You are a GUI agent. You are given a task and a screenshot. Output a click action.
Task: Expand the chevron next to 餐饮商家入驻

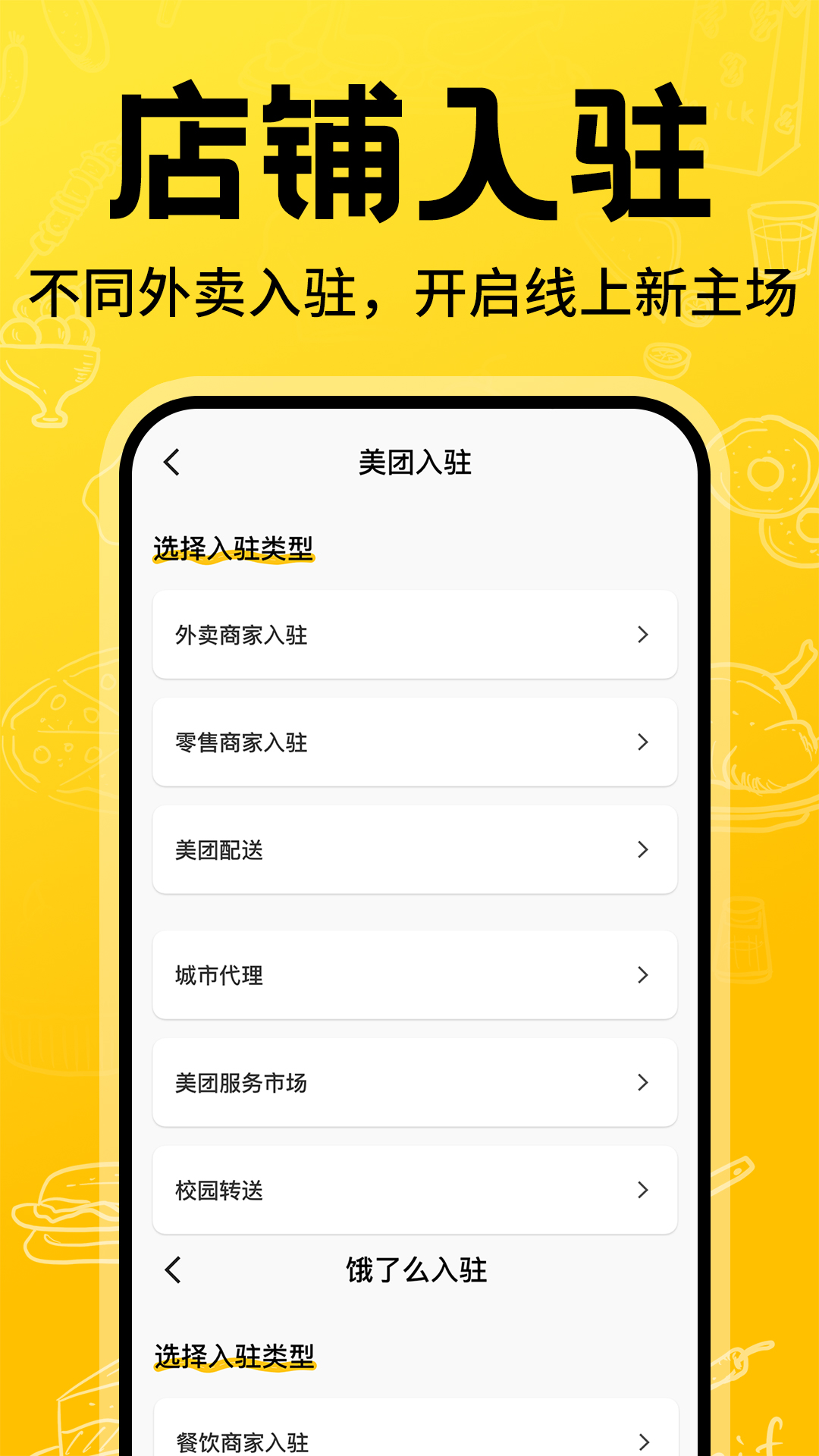(x=644, y=1440)
